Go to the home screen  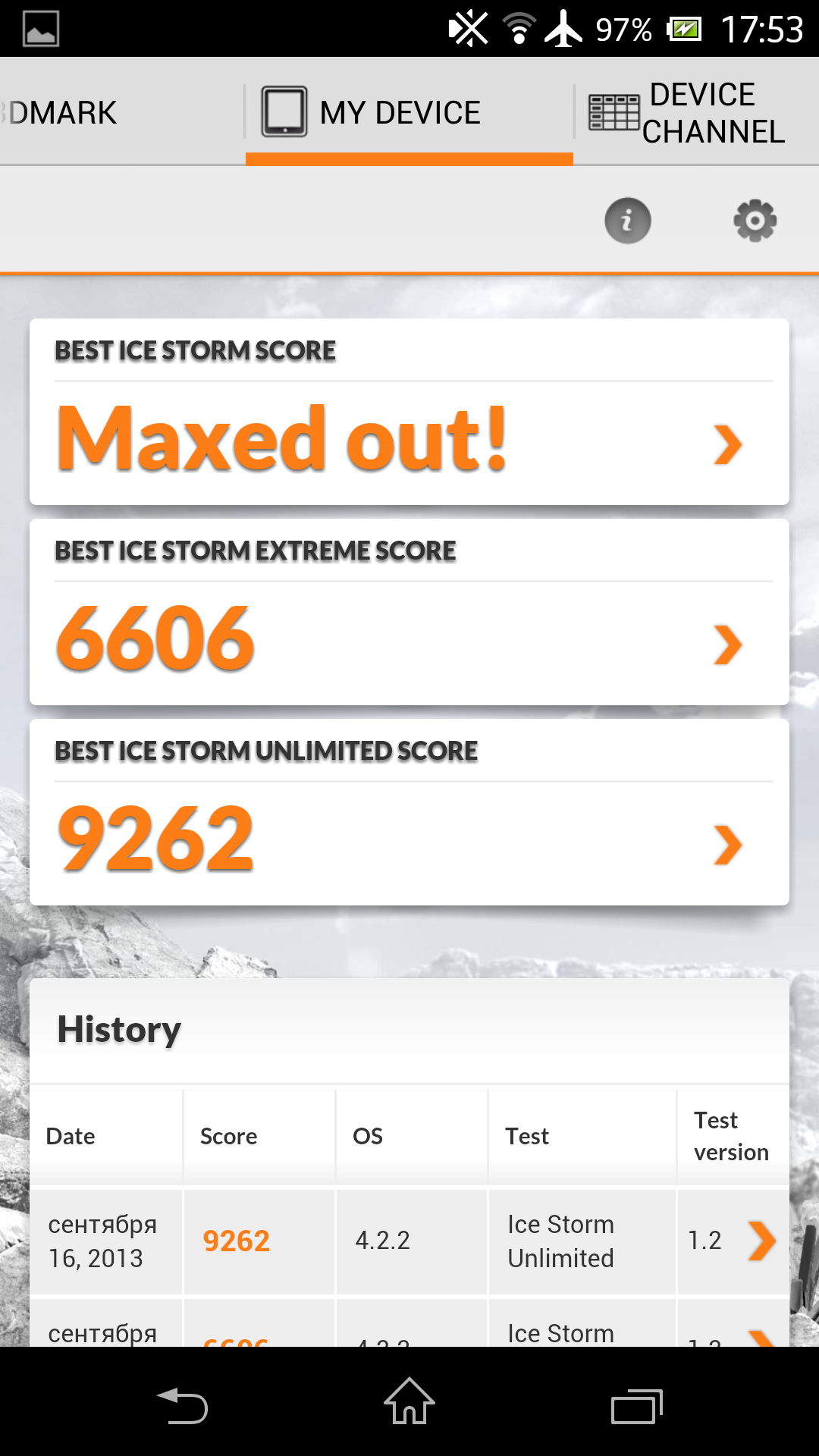click(409, 1401)
